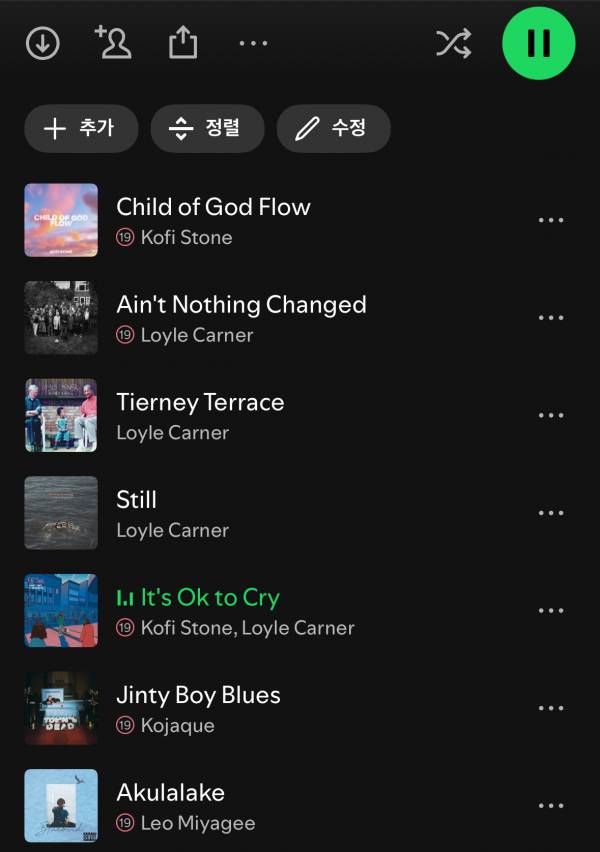Open more options for Jinty Boy Blues
This screenshot has width=600, height=852.
[551, 708]
